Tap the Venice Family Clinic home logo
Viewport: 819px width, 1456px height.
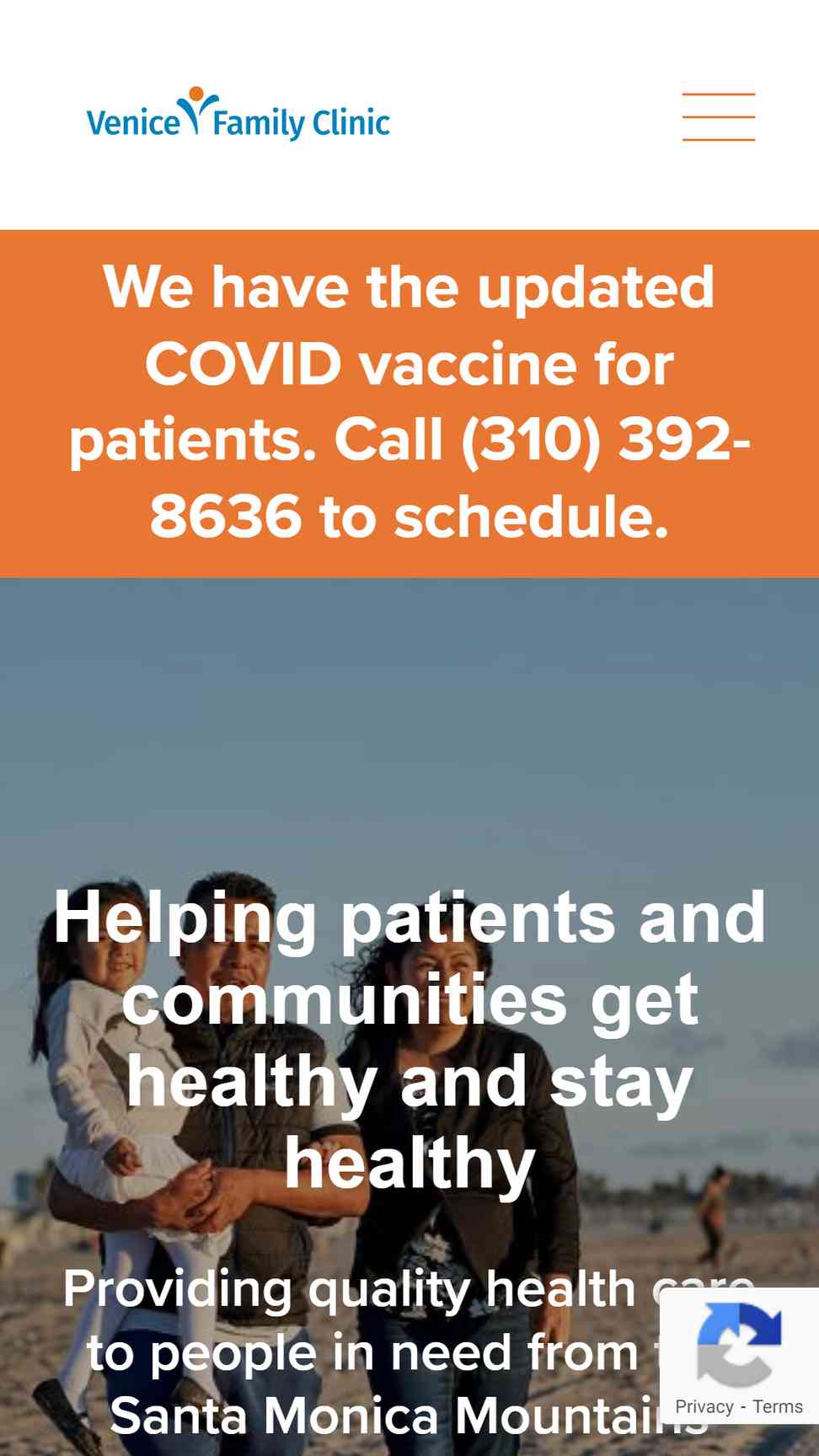click(x=238, y=114)
